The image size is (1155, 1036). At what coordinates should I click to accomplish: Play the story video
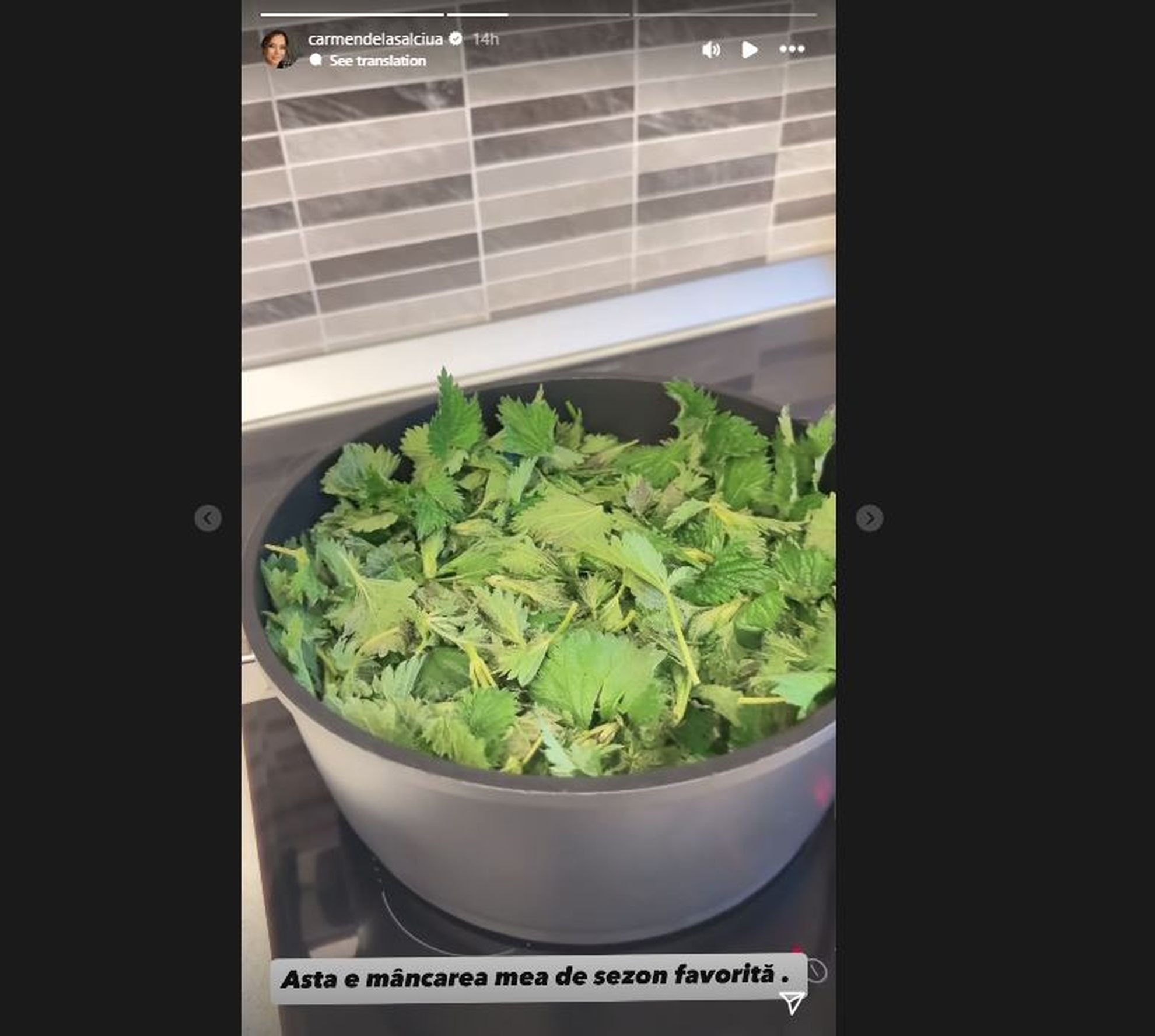coord(750,50)
